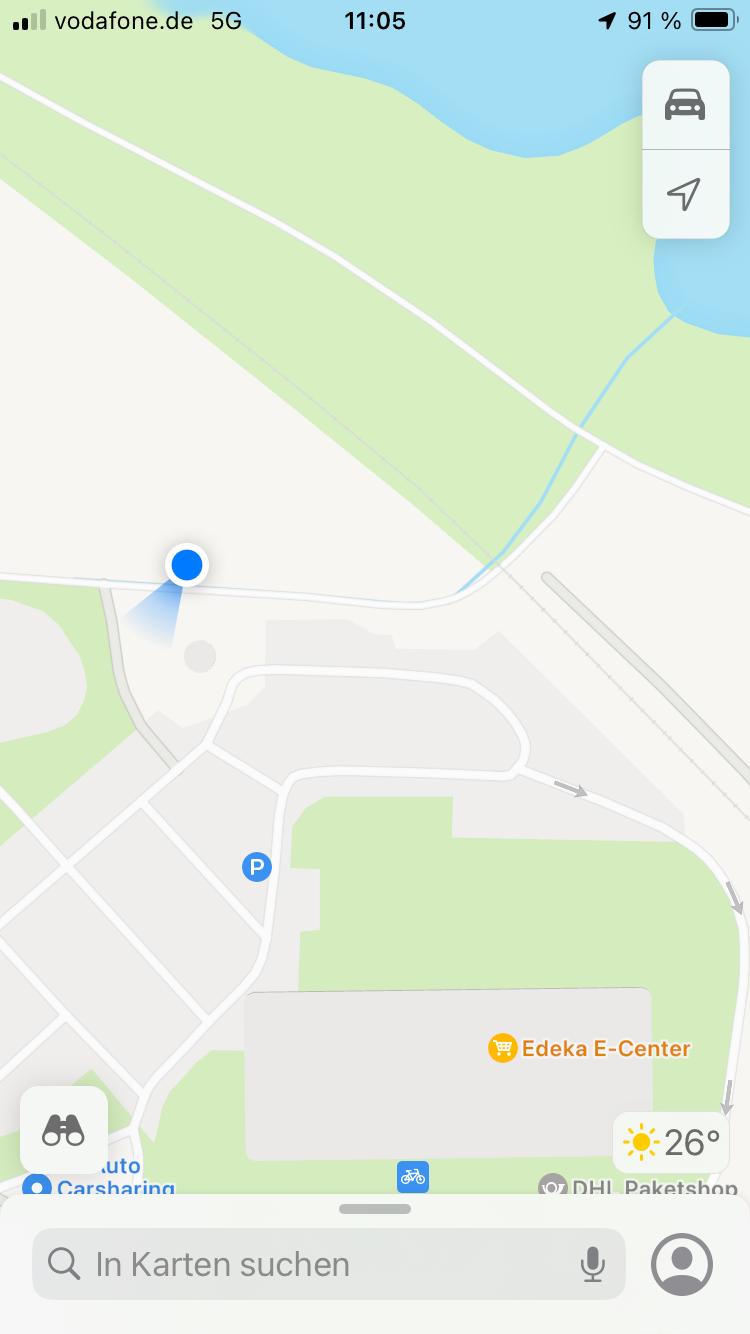
Task: Tap the location tracking arrow
Action: tap(685, 194)
